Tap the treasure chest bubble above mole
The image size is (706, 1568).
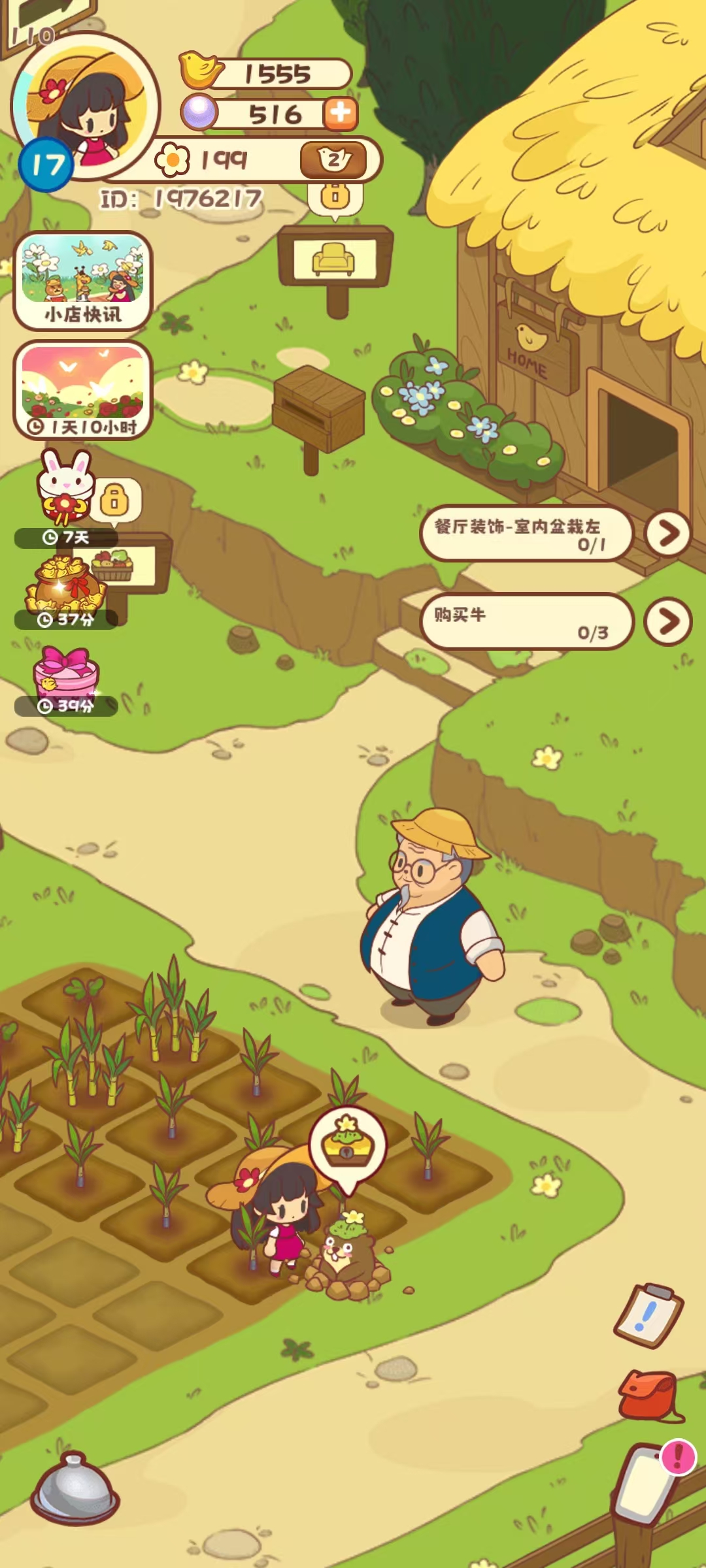pos(347,1145)
